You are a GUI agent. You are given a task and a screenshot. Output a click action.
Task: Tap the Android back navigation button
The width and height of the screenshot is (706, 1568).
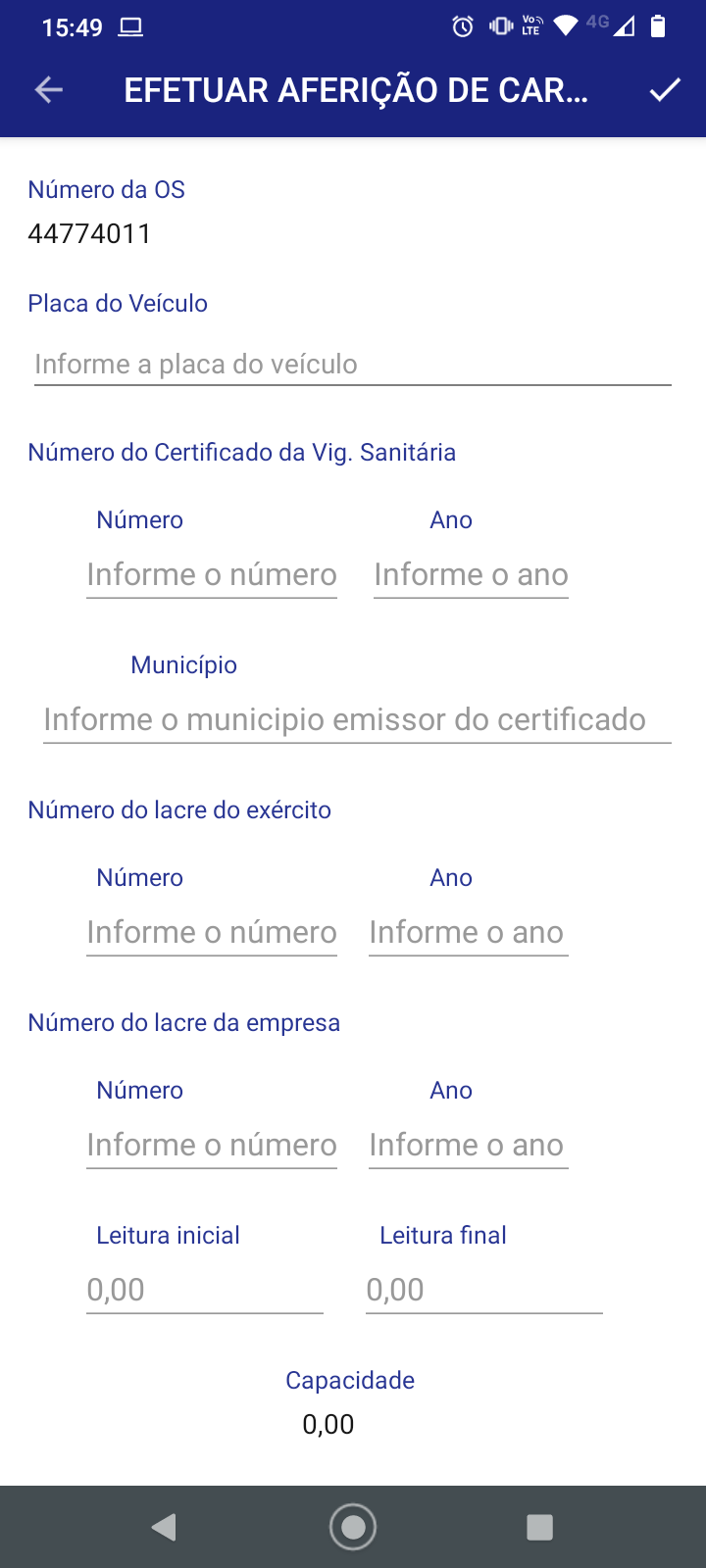(164, 1526)
